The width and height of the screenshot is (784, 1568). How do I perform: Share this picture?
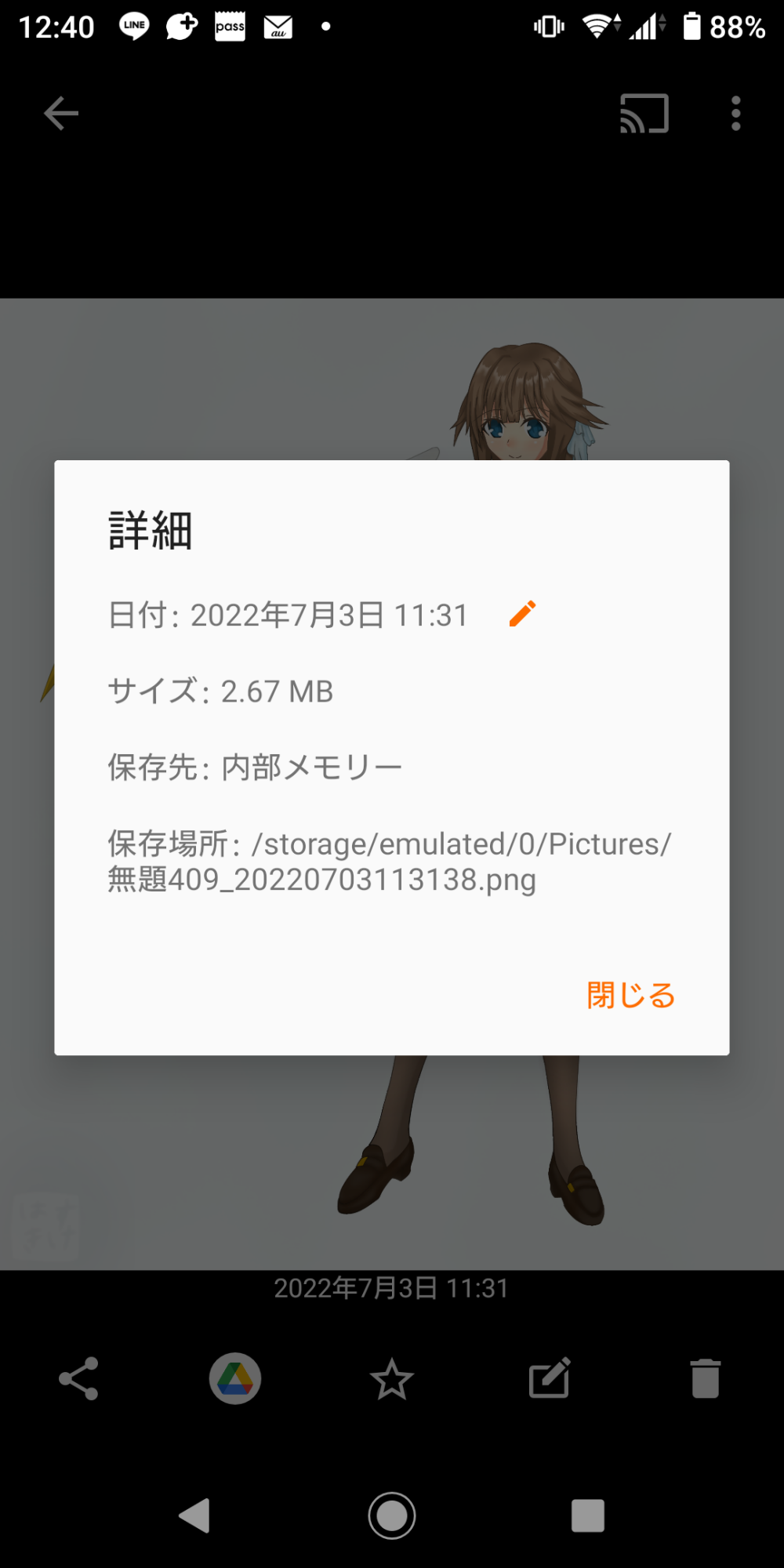click(x=78, y=1378)
